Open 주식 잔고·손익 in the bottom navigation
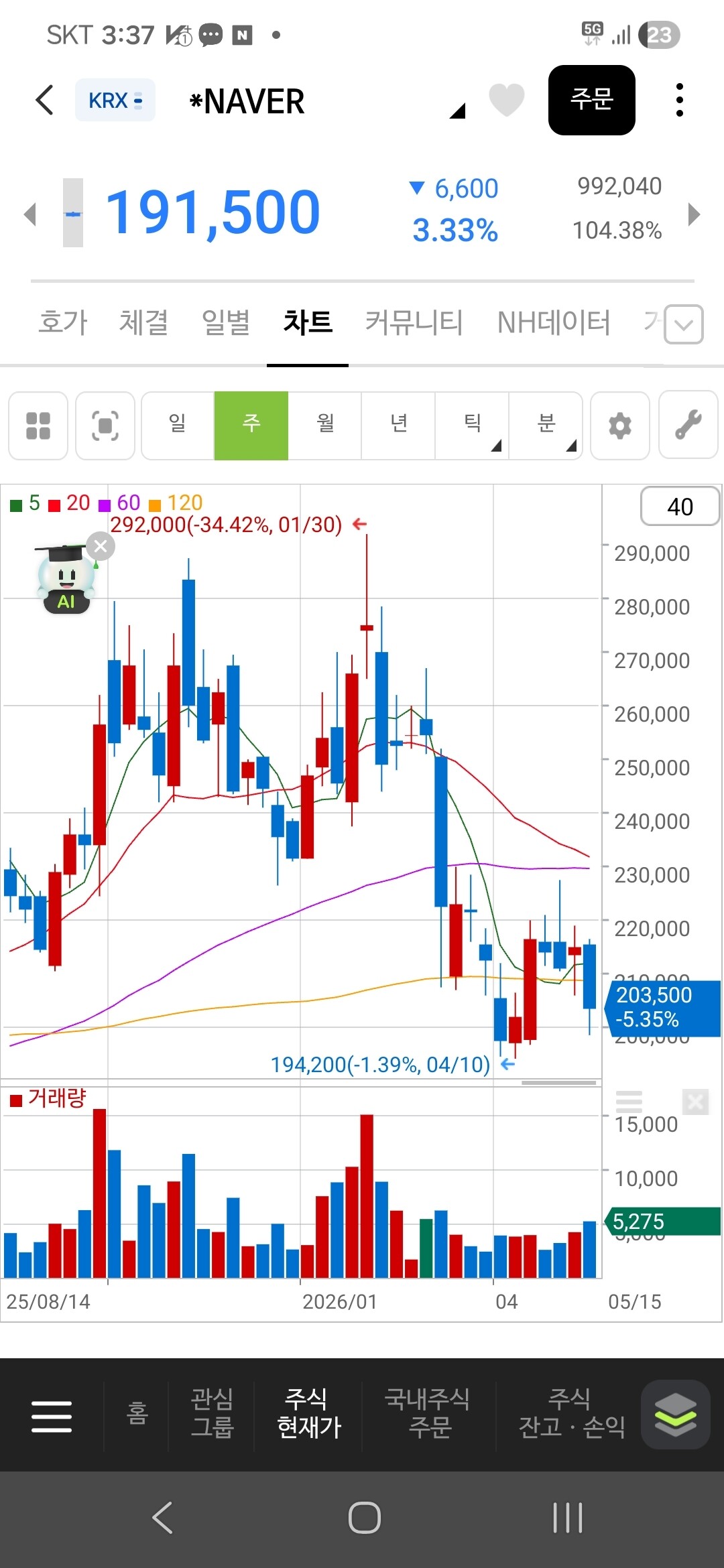This screenshot has width=724, height=1568. click(x=571, y=1413)
